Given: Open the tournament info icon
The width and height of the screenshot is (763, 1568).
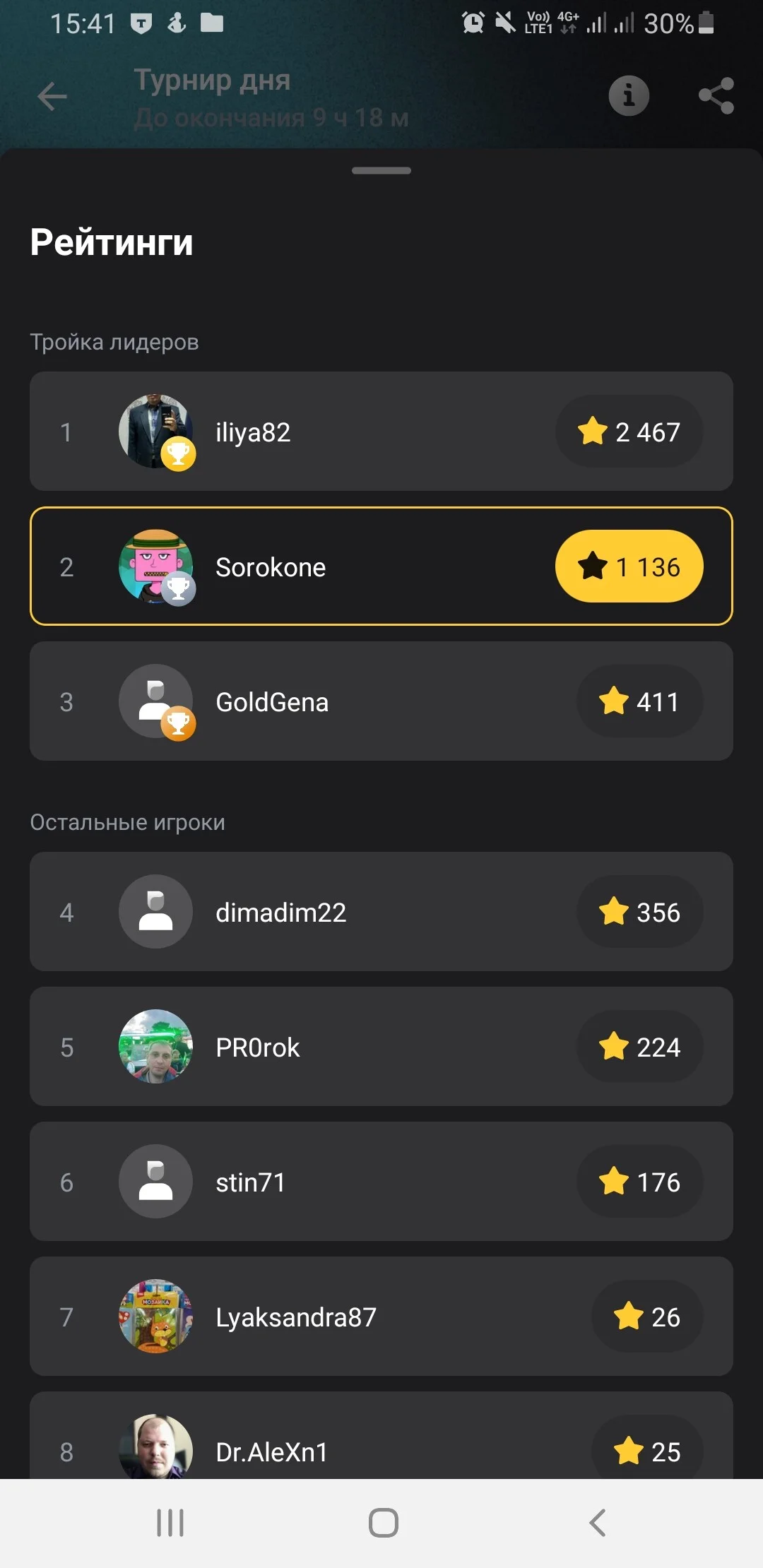Looking at the screenshot, I should pos(629,95).
